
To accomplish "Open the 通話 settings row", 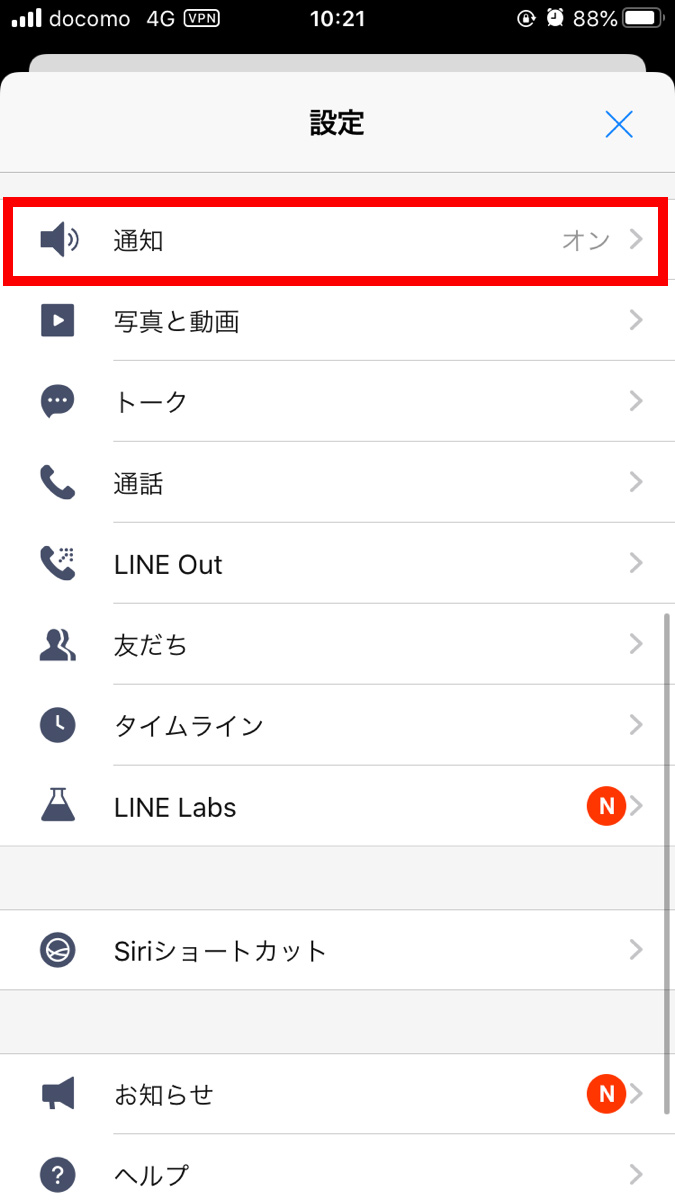I will tap(337, 483).
